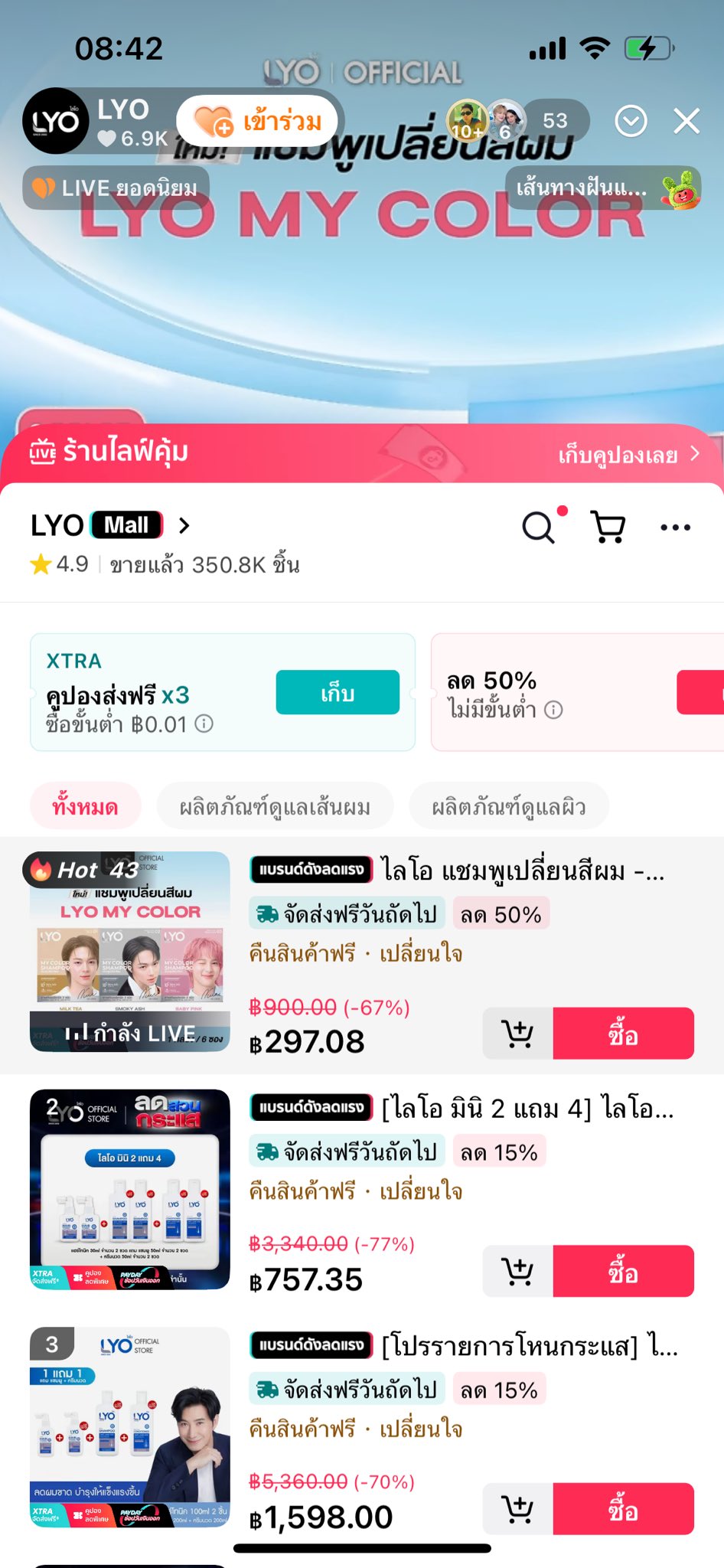Buy the ฿297.08 color shampoo now
724x1568 pixels.
coord(623,1034)
